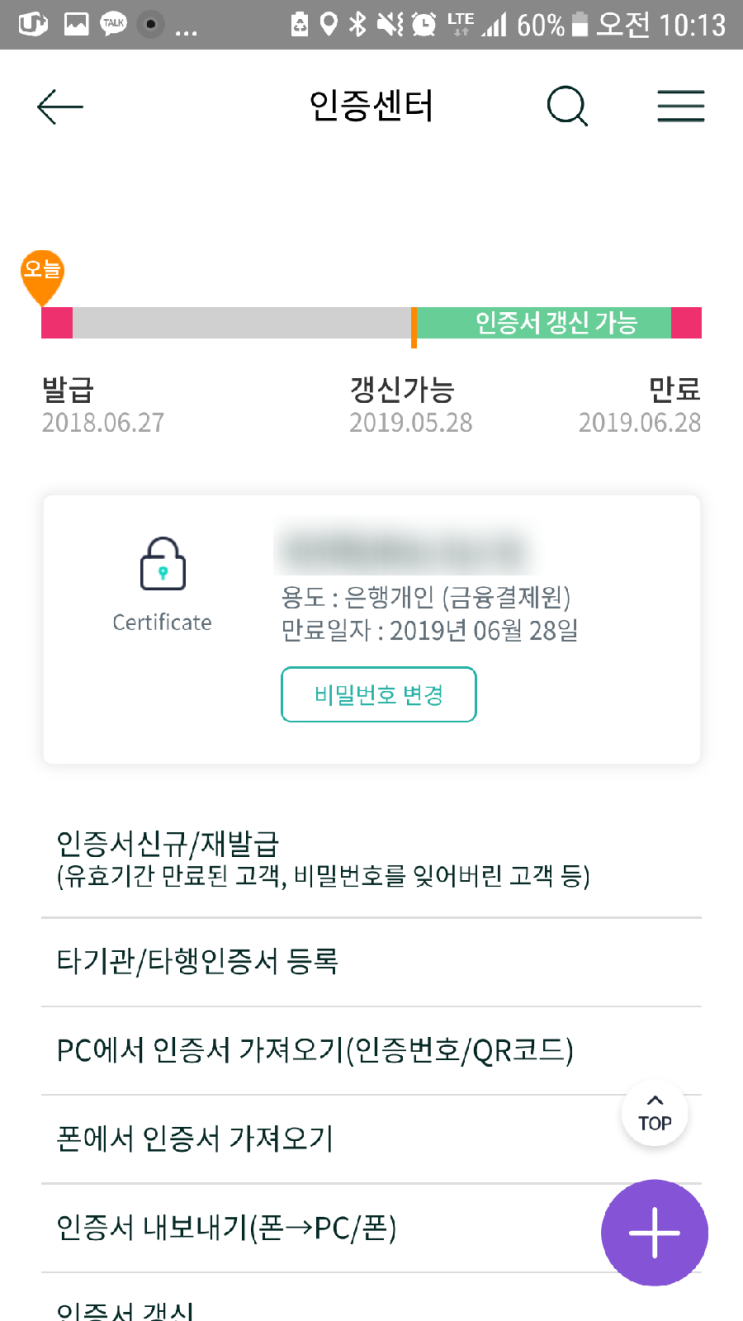
Task: Open the hamburger menu icon
Action: (x=681, y=106)
